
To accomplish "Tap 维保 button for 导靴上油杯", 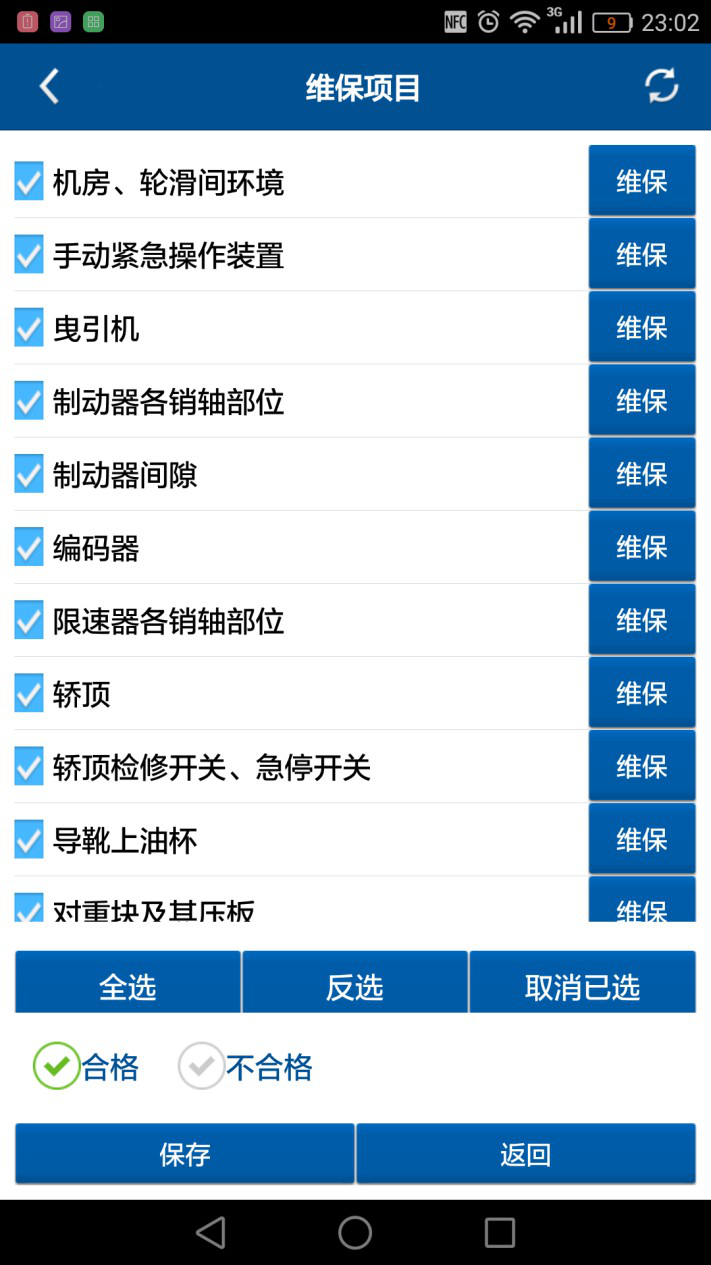I will point(642,839).
